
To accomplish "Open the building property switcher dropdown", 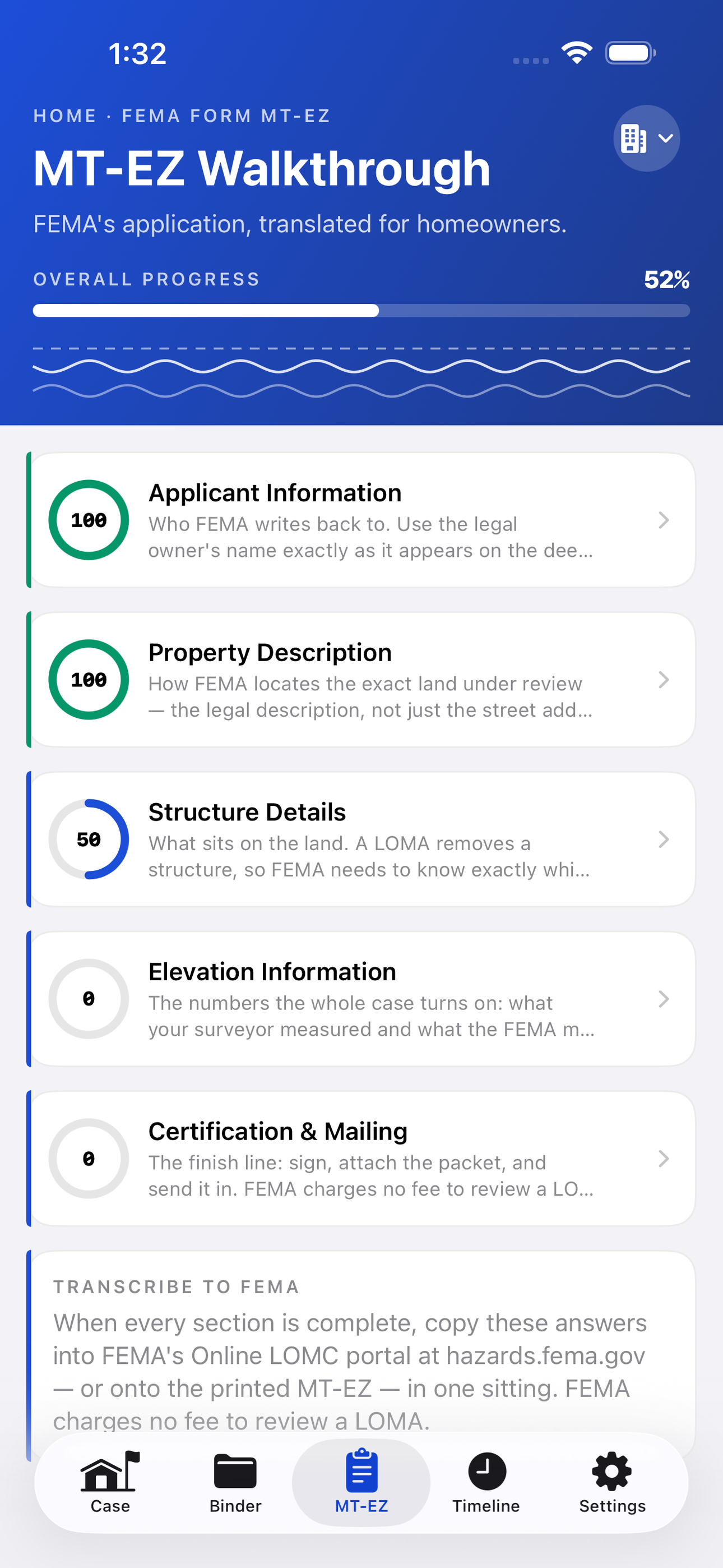I will tap(646, 138).
